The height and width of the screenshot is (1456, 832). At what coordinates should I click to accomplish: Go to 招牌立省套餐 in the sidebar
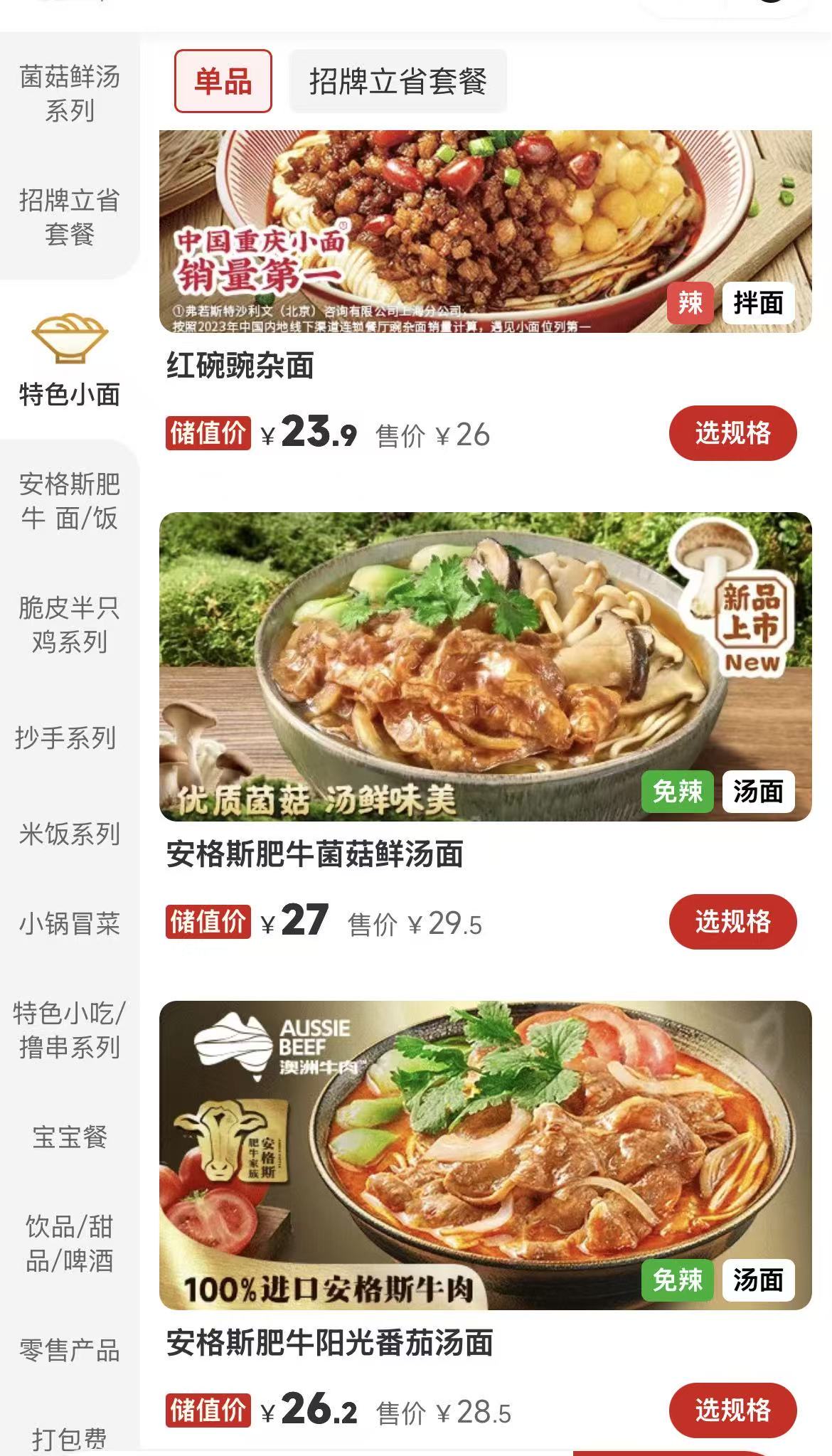[x=69, y=217]
